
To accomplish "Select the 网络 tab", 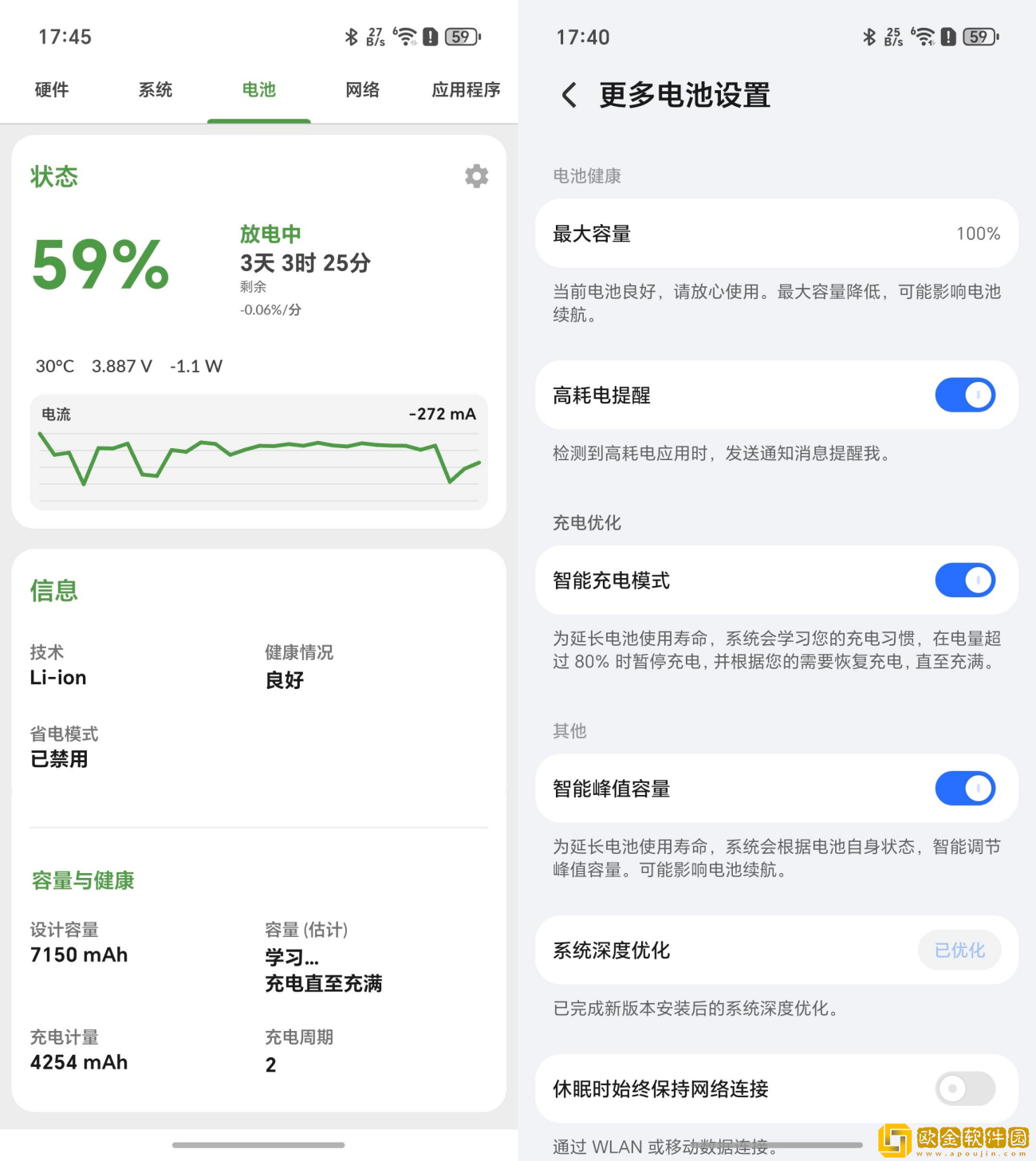I will click(361, 90).
